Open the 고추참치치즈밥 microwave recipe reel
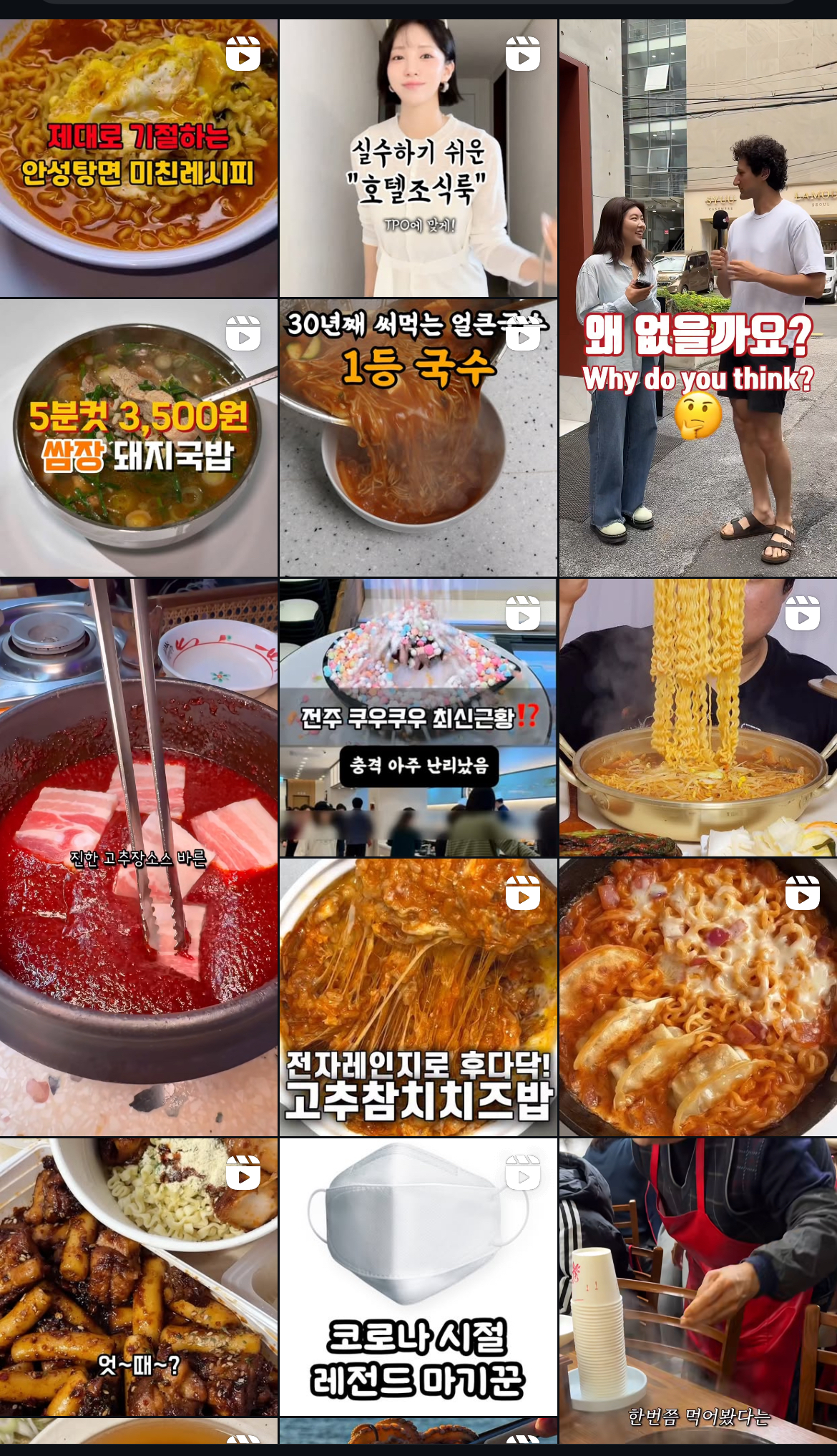Image resolution: width=837 pixels, height=1456 pixels. coord(418,997)
